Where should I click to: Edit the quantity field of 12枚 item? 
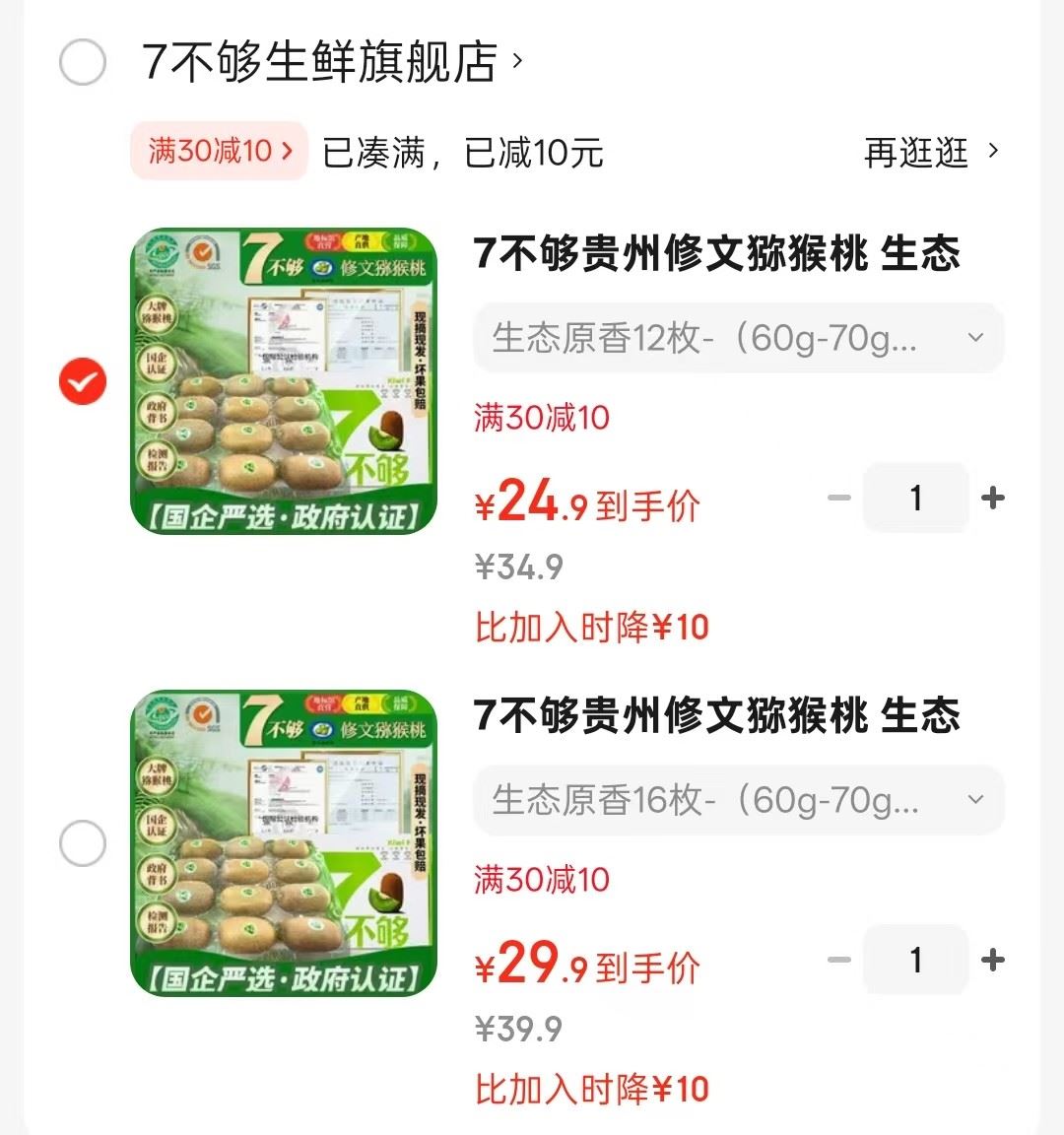coord(916,499)
